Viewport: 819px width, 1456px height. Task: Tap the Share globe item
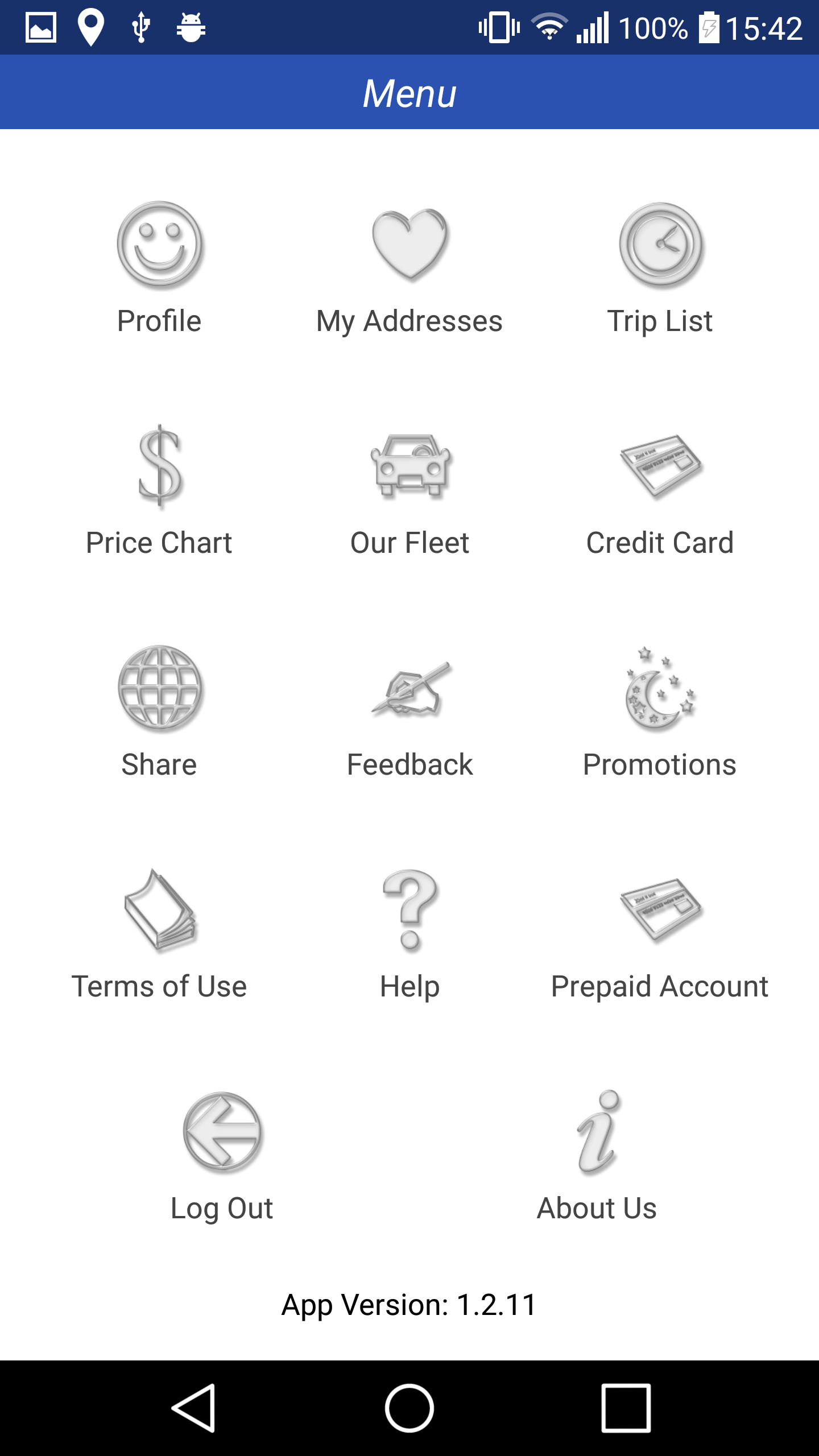pyautogui.click(x=159, y=712)
